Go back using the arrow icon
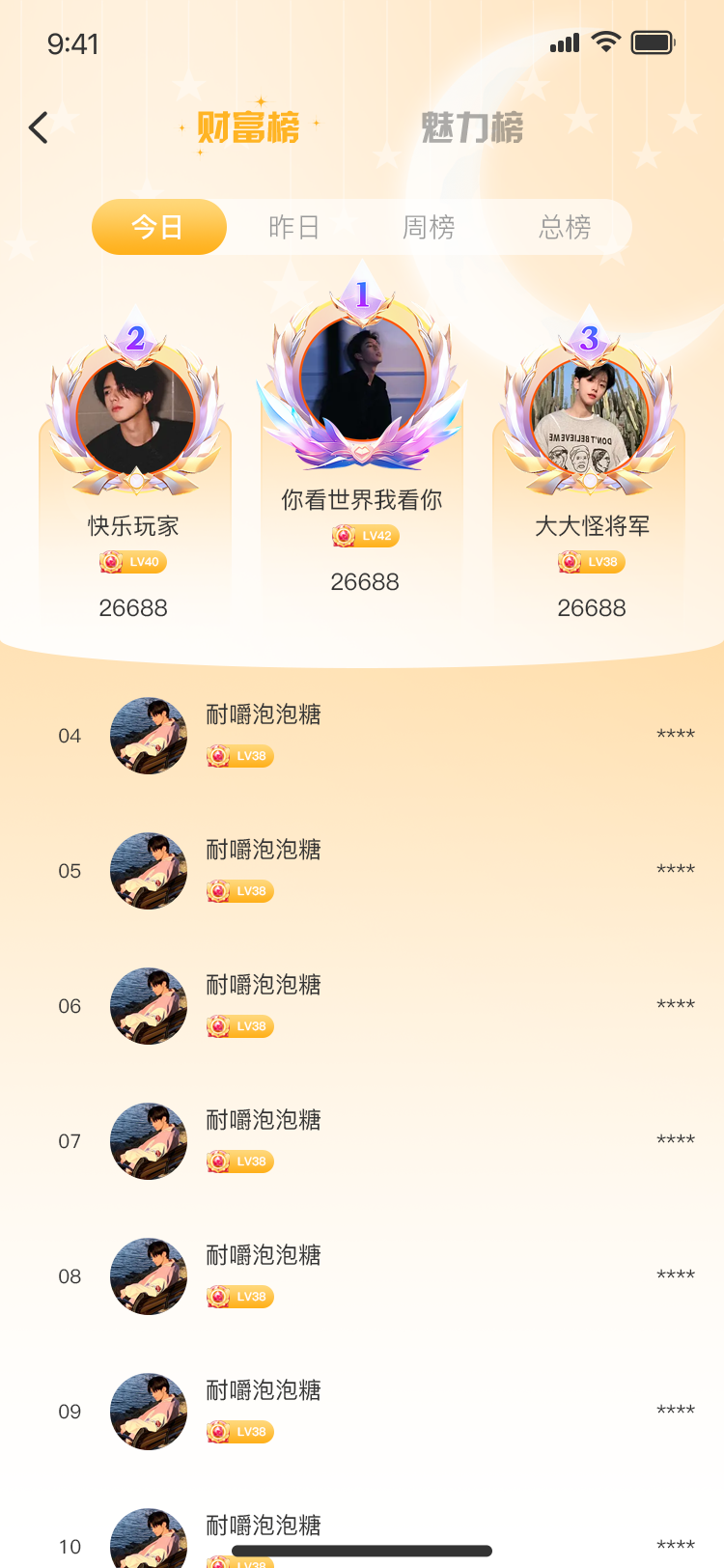 pyautogui.click(x=39, y=127)
